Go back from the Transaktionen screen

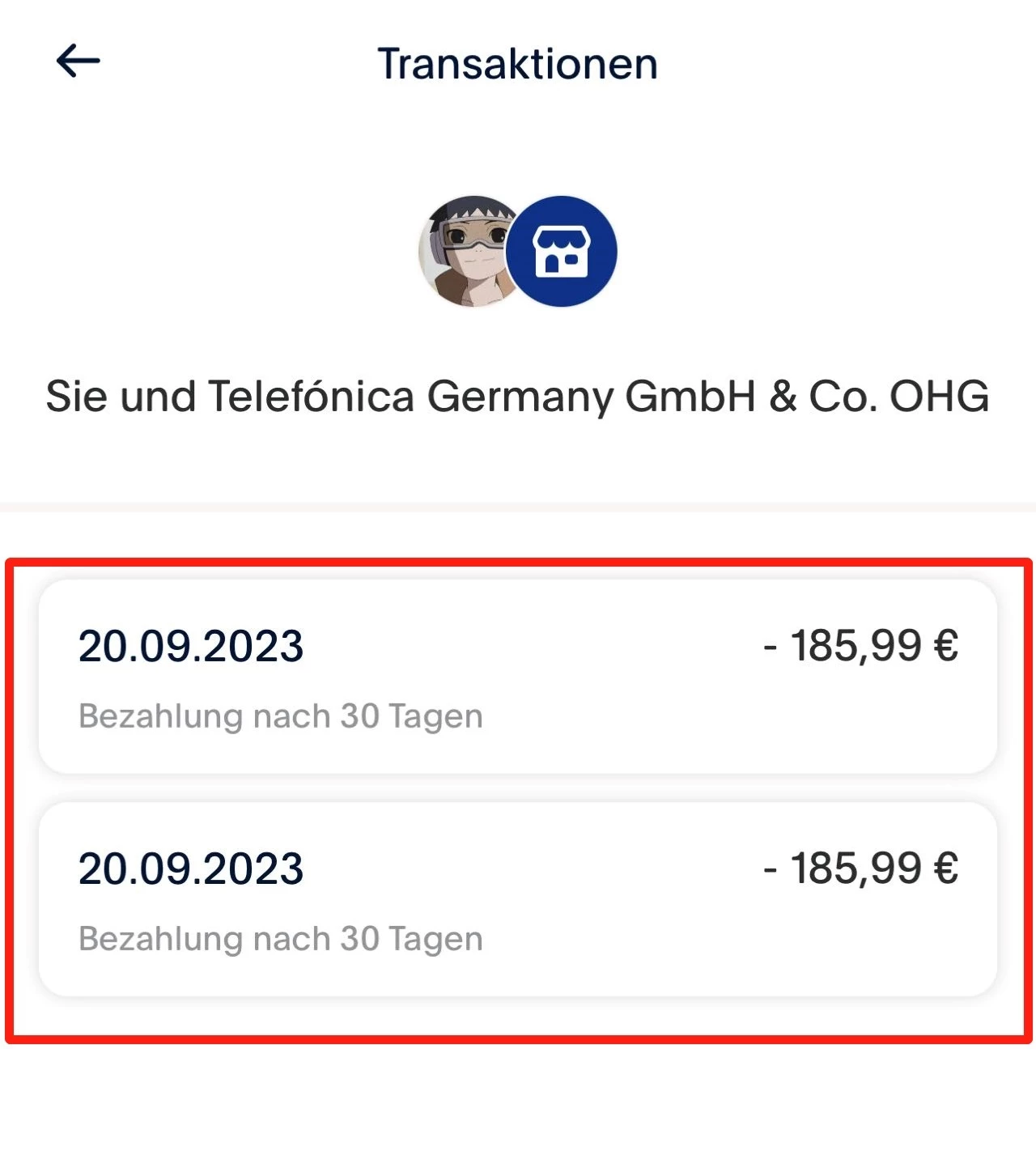point(78,62)
